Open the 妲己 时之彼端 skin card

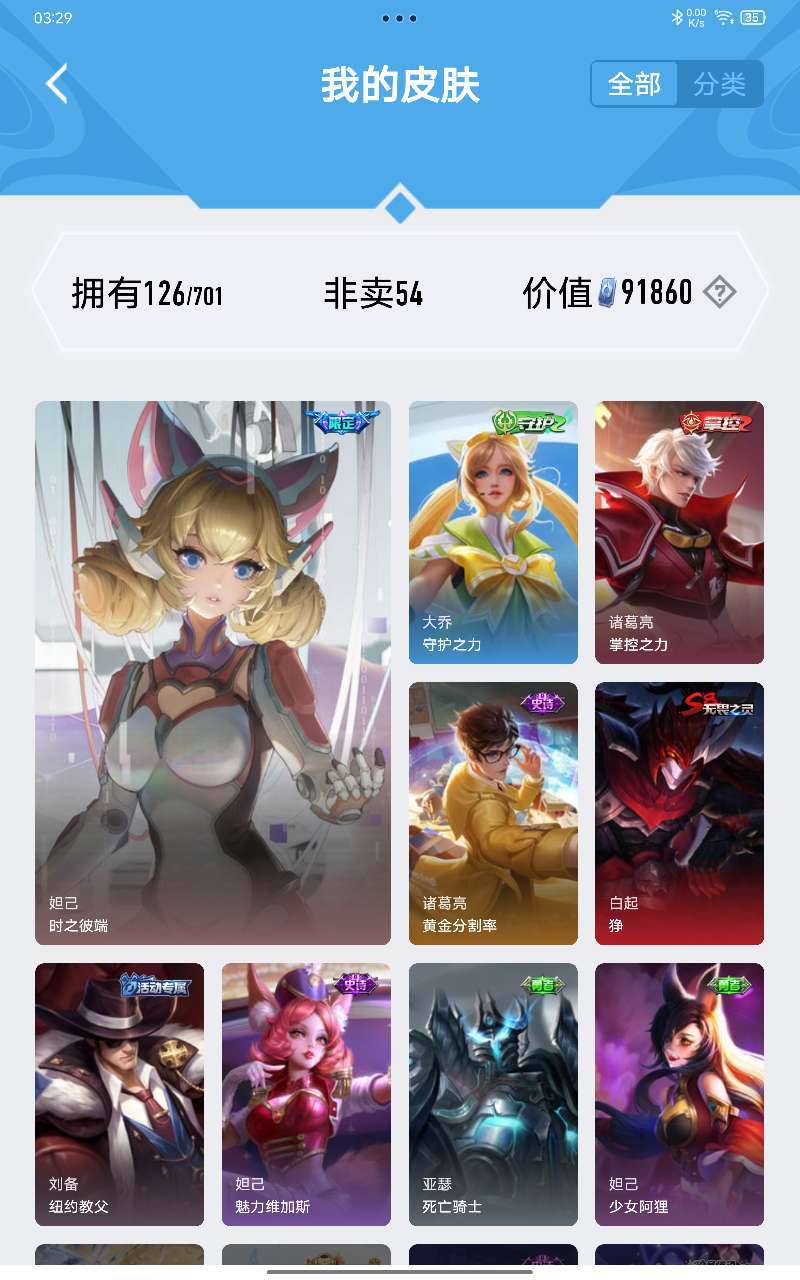[x=213, y=673]
